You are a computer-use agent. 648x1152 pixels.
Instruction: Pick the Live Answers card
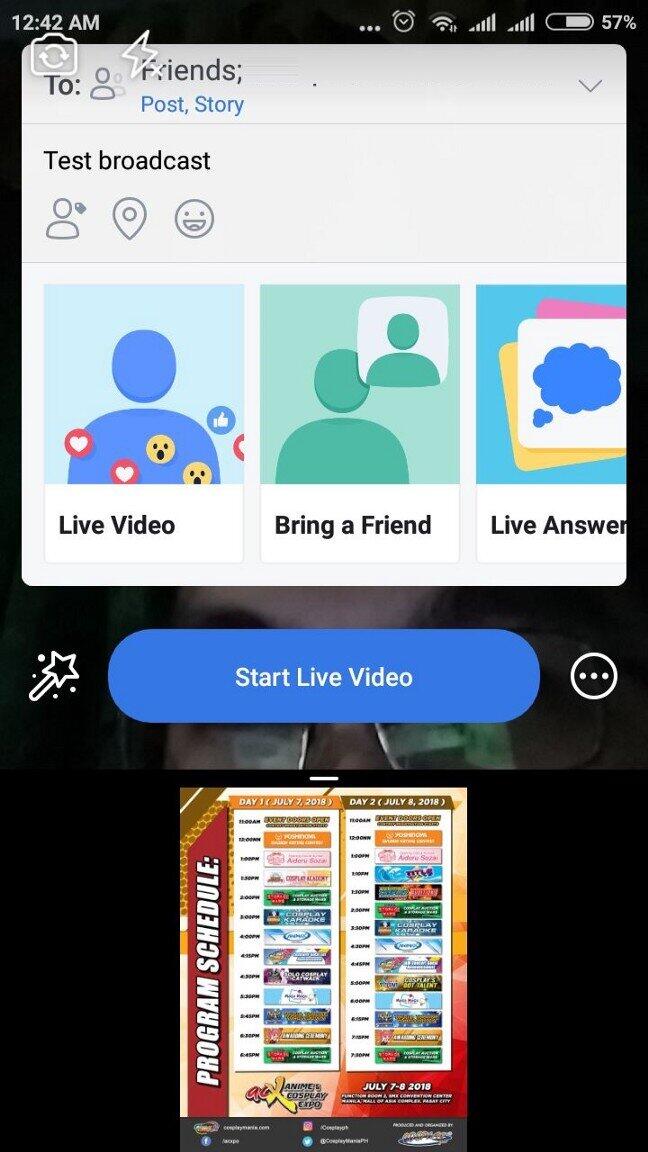[552, 422]
